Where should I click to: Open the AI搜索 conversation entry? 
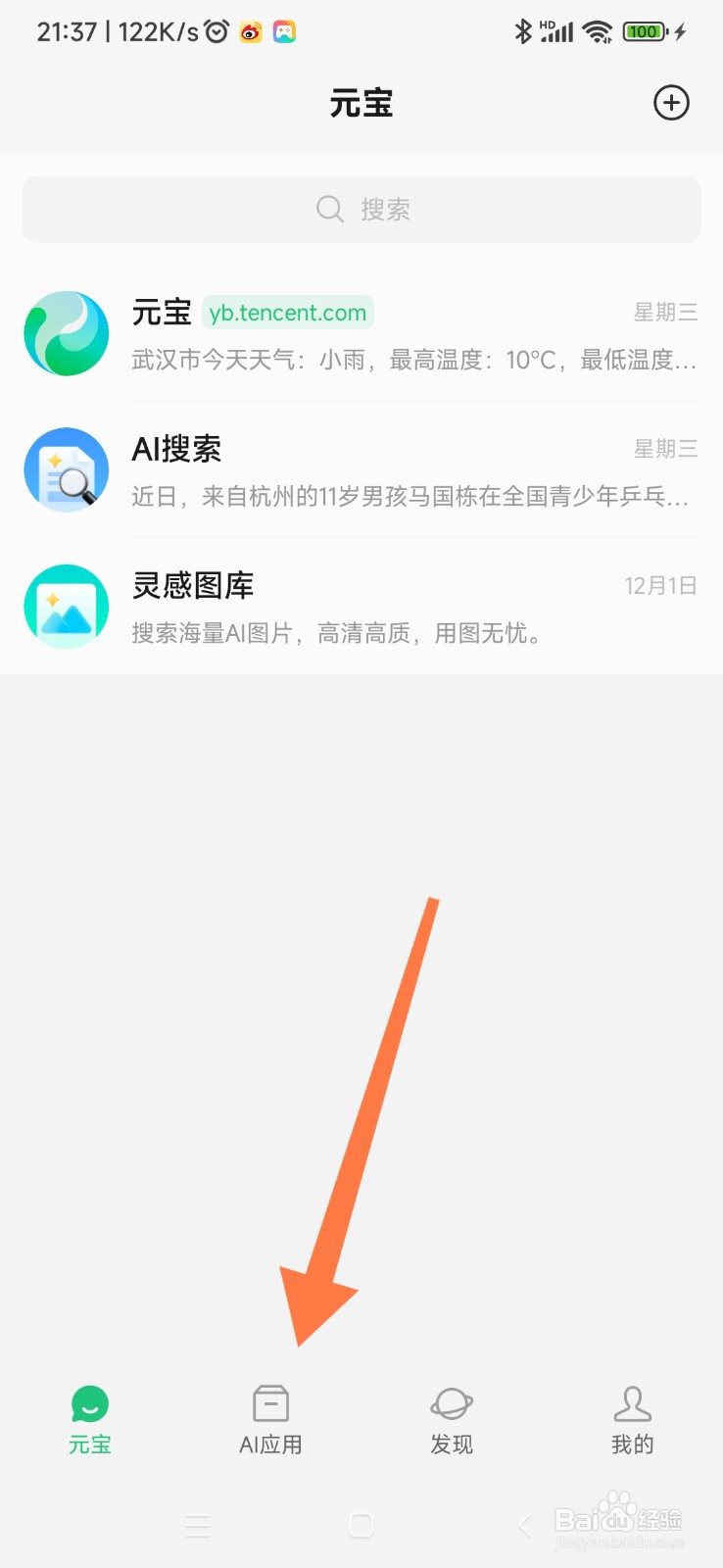click(x=392, y=470)
